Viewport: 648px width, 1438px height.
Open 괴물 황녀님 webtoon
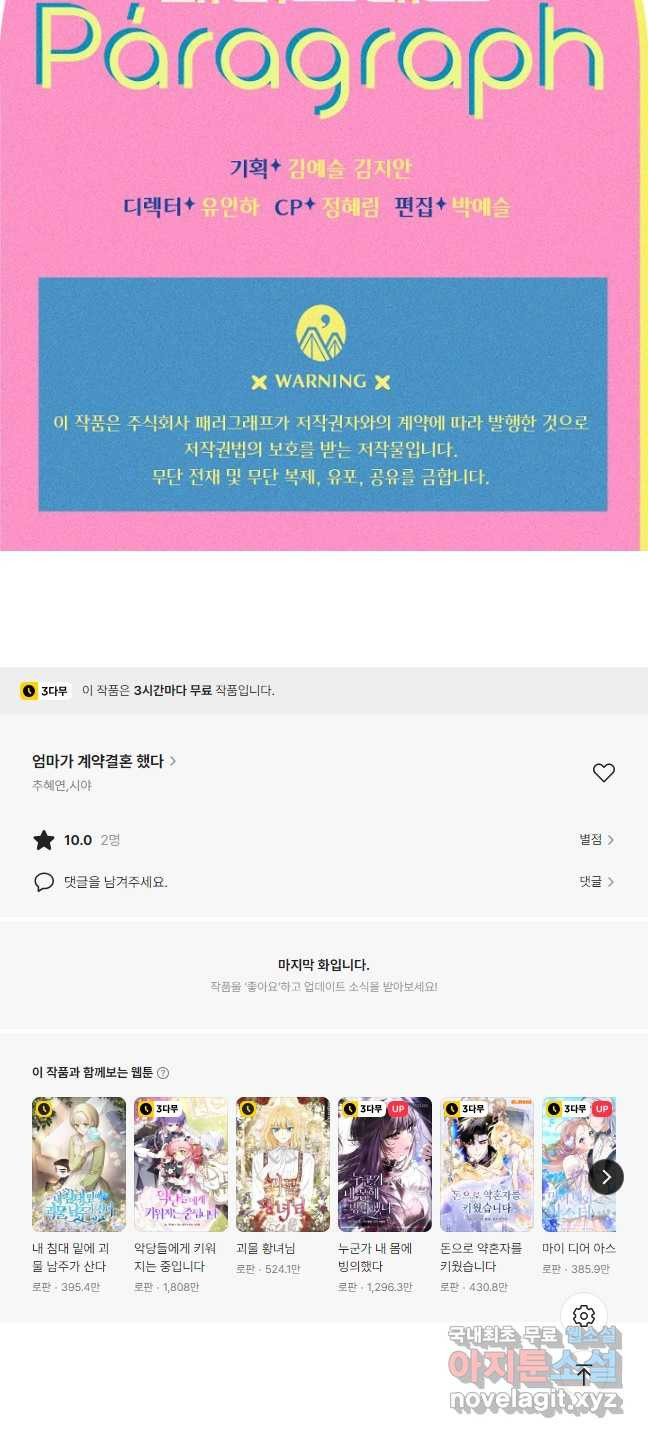tap(283, 1187)
